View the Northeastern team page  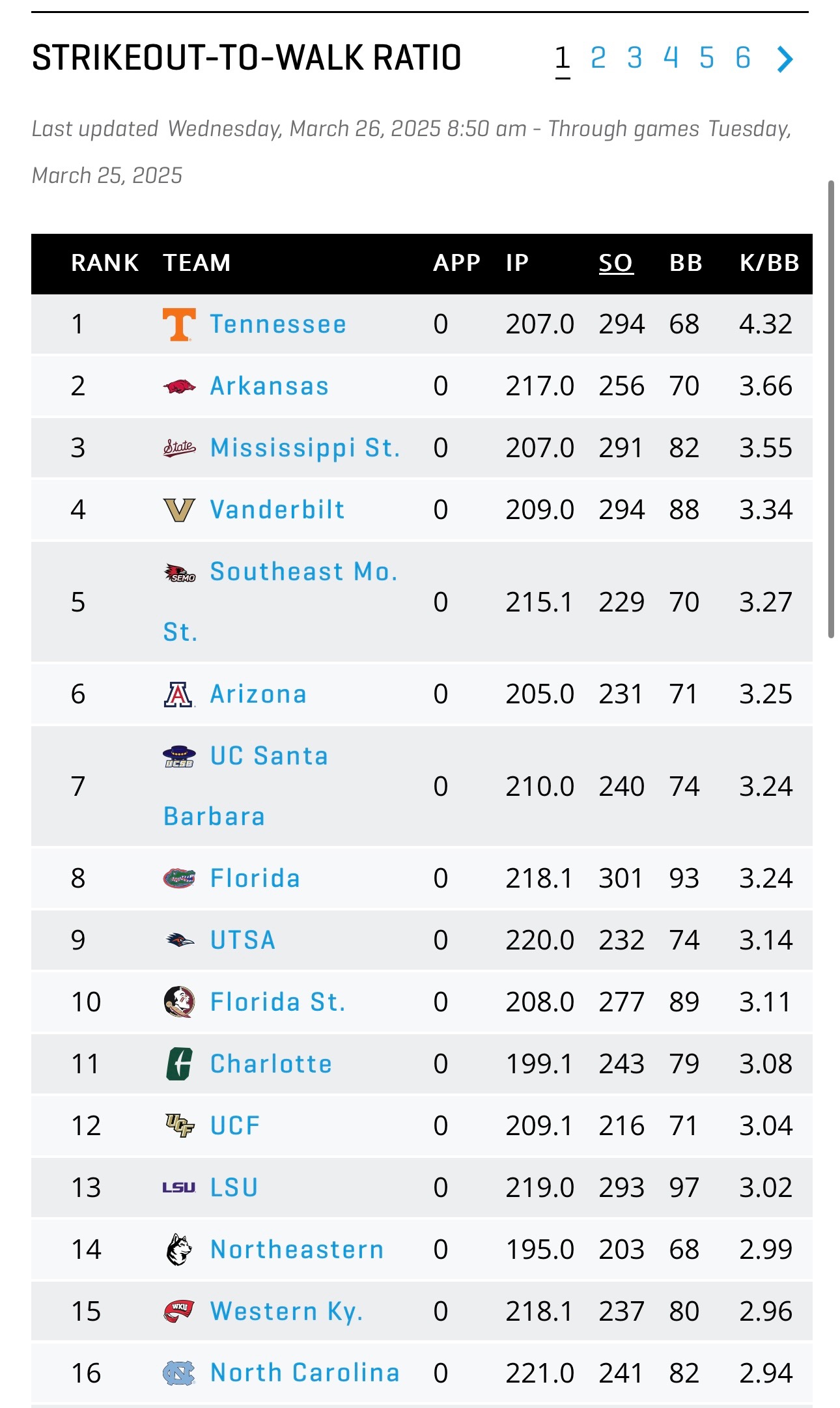click(x=297, y=1250)
